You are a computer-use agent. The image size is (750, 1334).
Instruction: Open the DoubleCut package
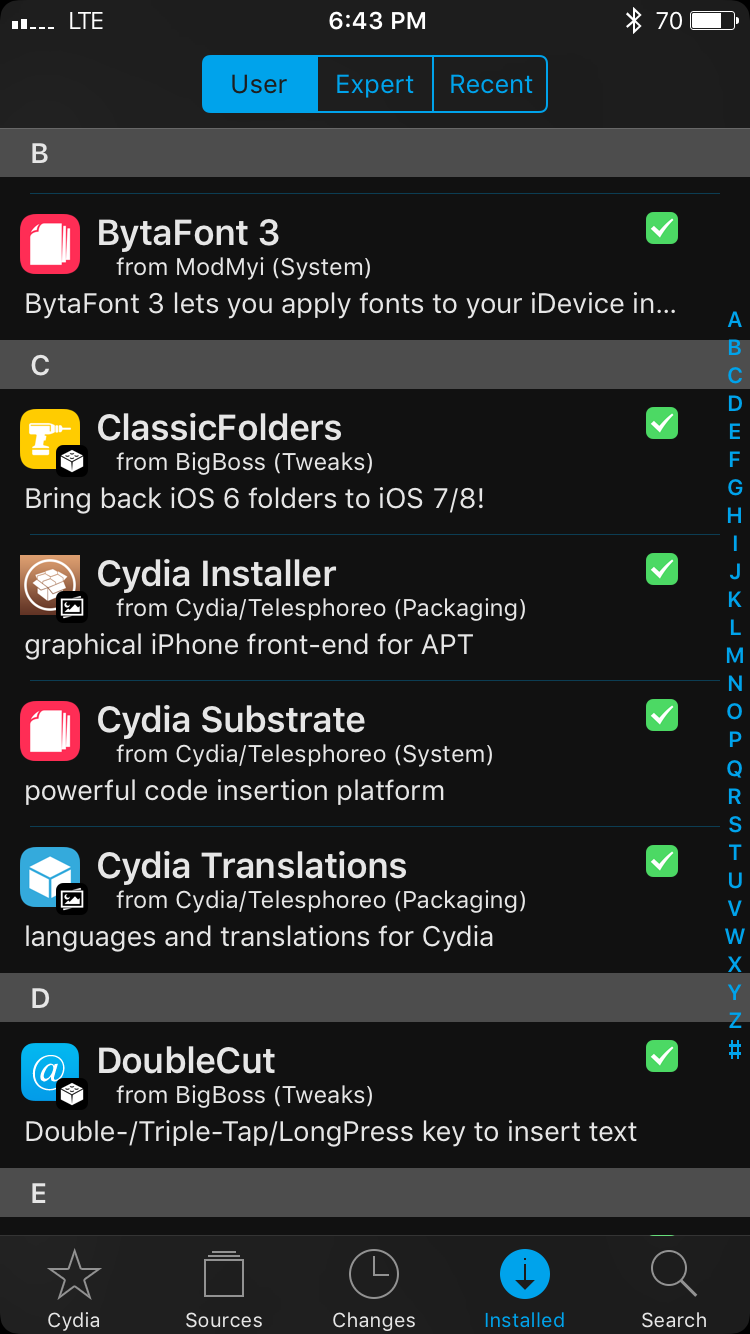pyautogui.click(x=360, y=1094)
